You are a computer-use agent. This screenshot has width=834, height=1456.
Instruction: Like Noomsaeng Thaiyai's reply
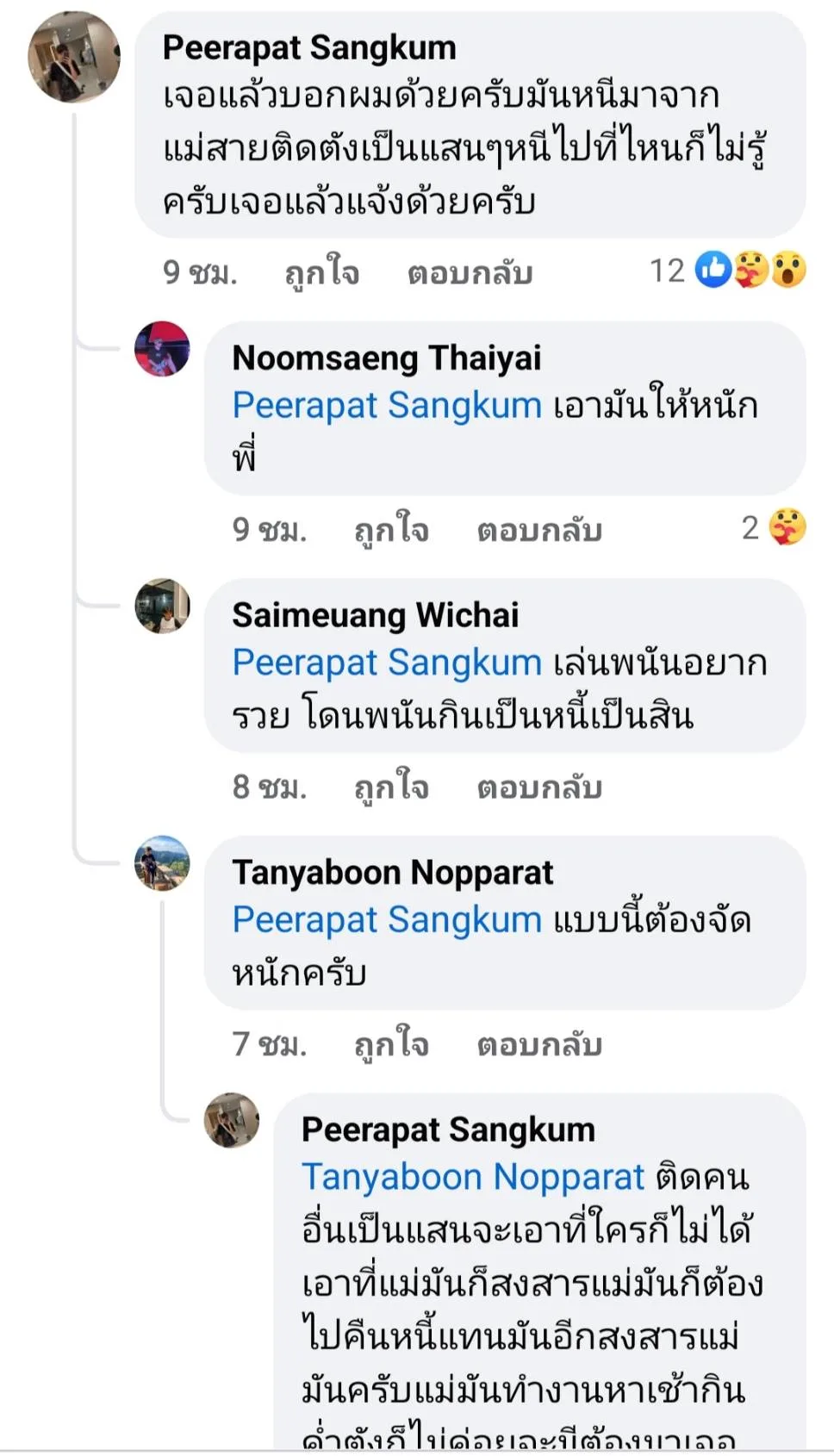click(x=391, y=529)
